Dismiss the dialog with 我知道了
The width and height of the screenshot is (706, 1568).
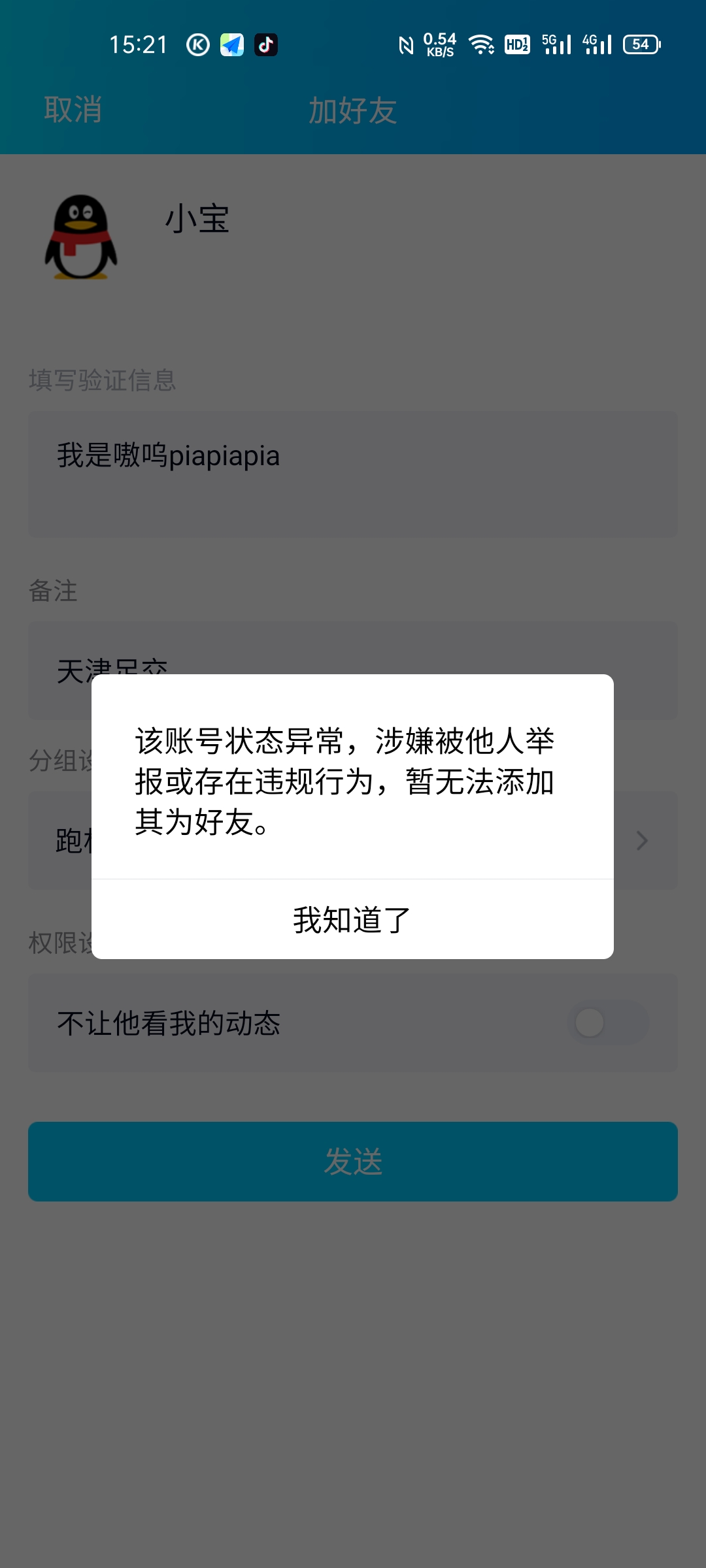[352, 920]
